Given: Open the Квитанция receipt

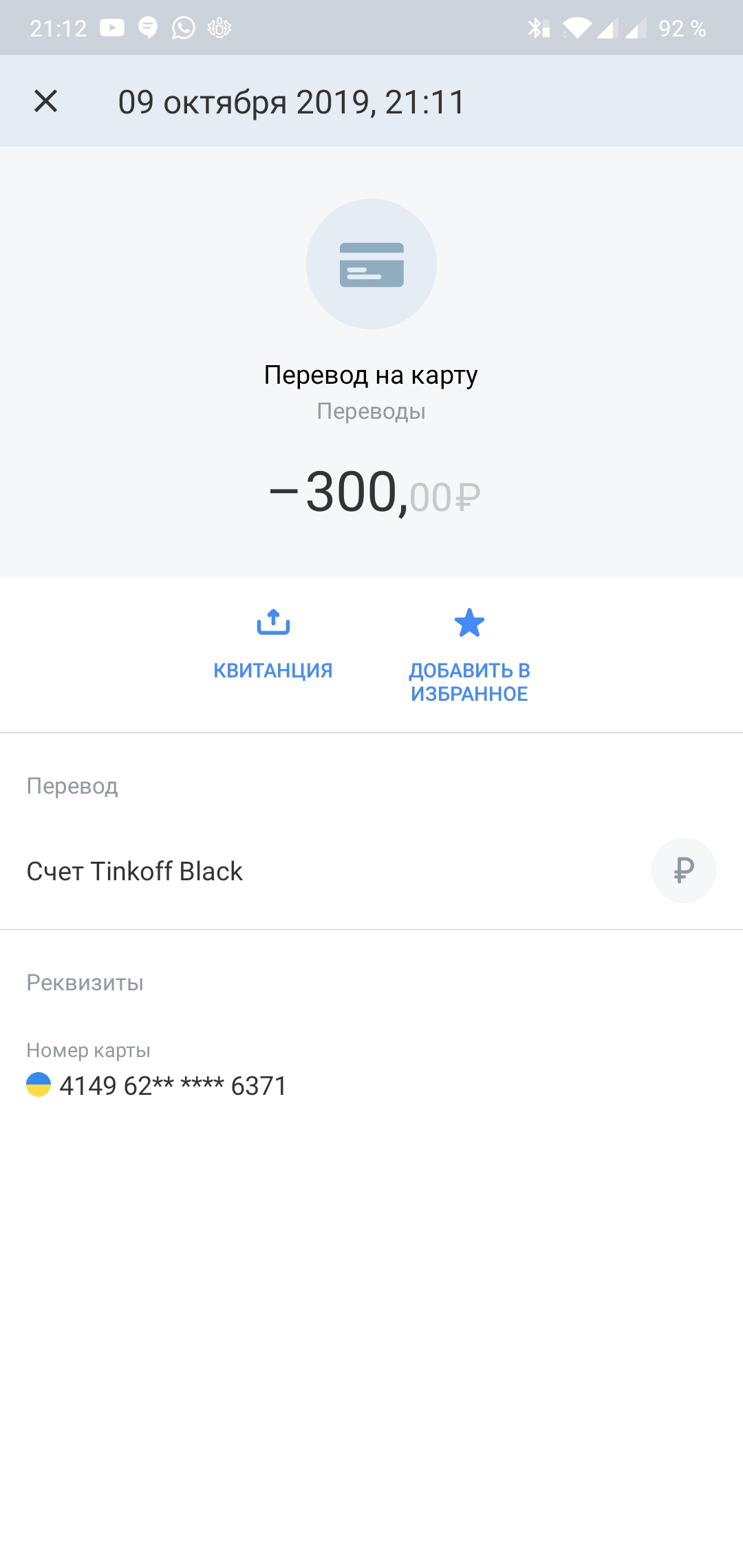Looking at the screenshot, I should (273, 643).
